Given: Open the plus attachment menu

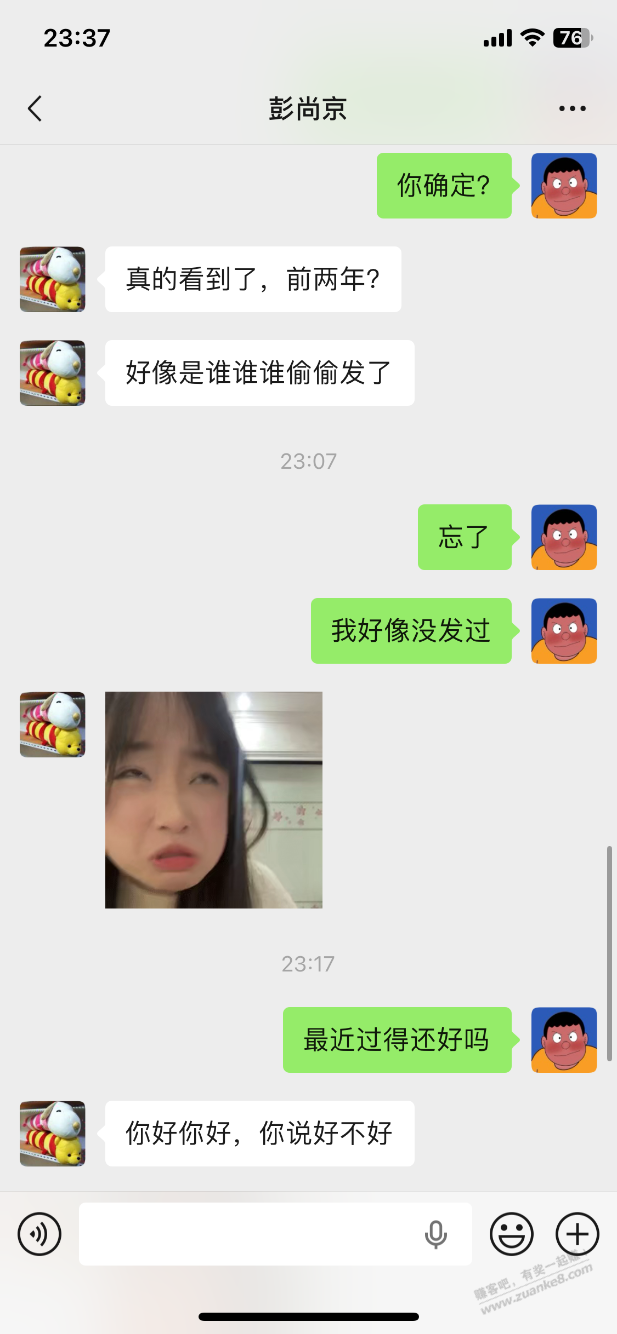Looking at the screenshot, I should click(x=577, y=1234).
